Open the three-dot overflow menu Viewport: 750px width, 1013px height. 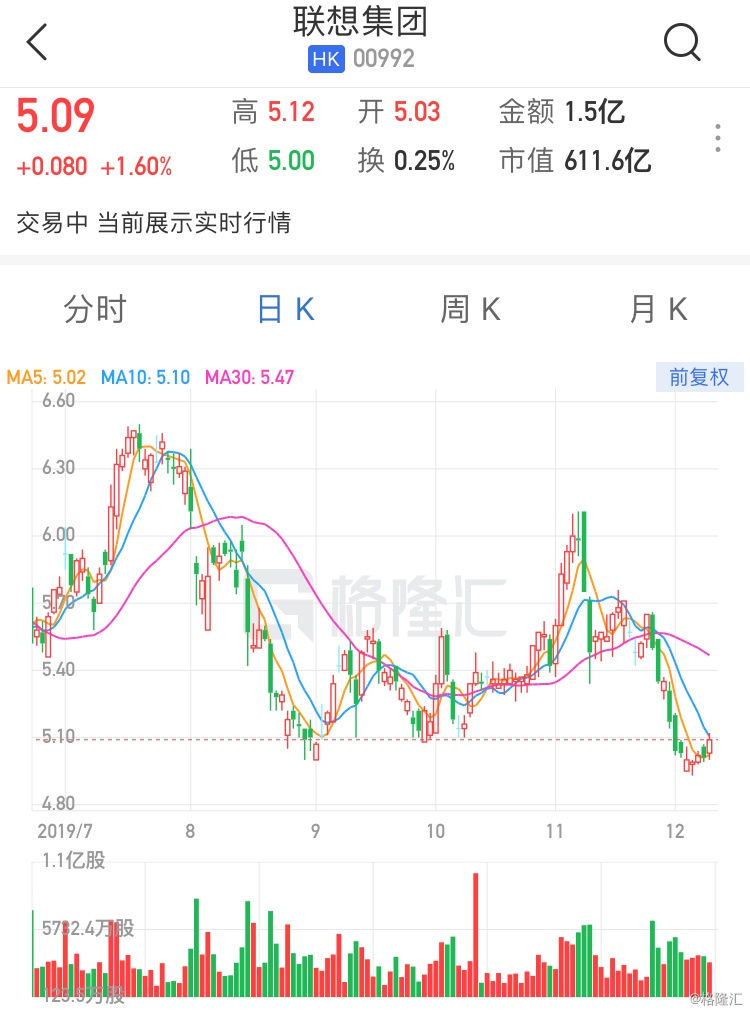pyautogui.click(x=717, y=139)
